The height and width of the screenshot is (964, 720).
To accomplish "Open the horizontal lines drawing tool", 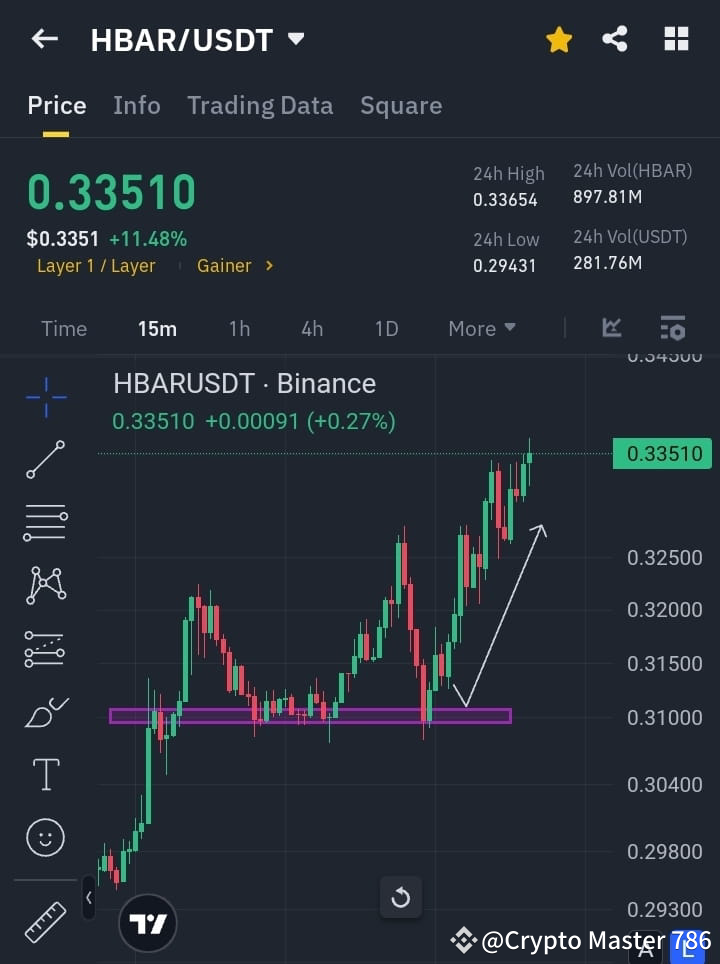I will click(x=44, y=523).
